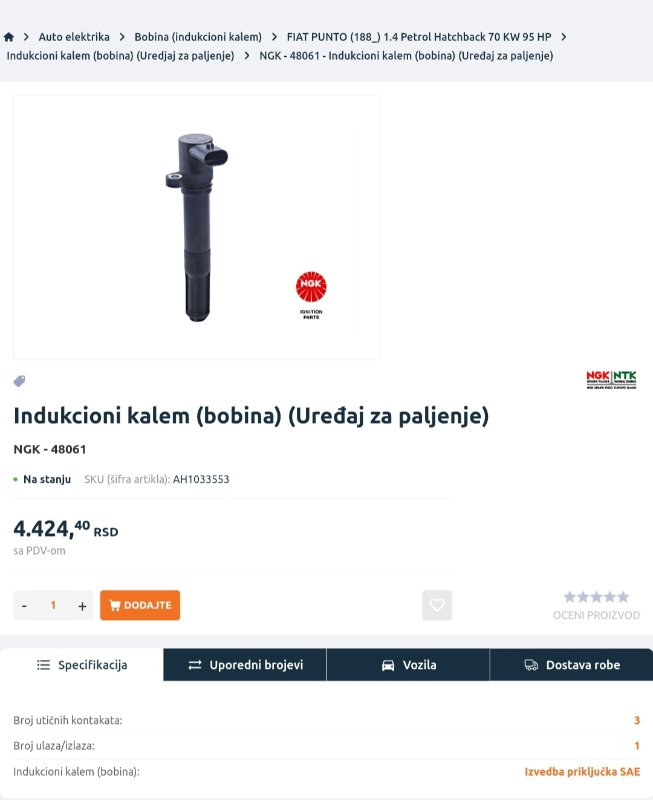
Task: Rate the product with the stars
Action: click(596, 597)
